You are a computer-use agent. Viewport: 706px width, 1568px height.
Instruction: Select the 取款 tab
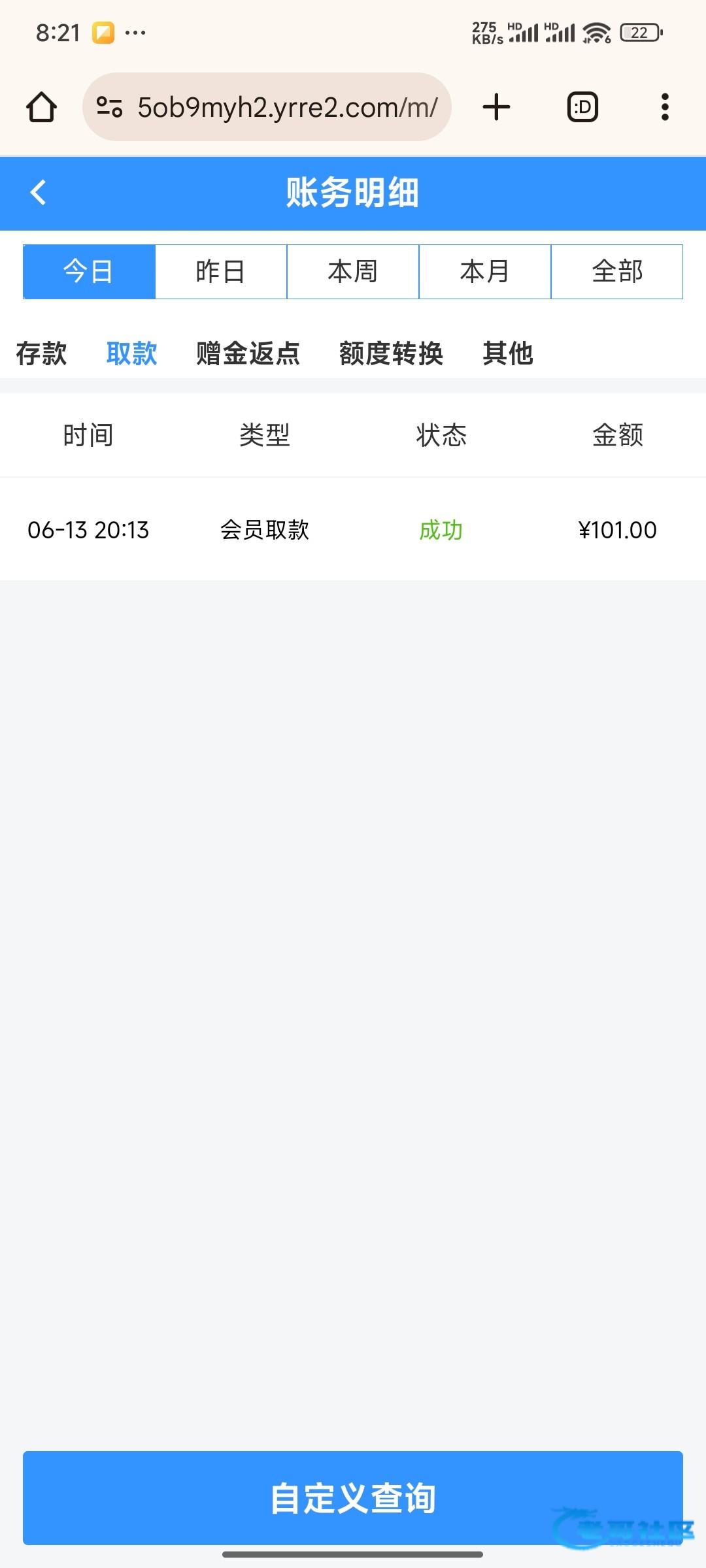(131, 353)
